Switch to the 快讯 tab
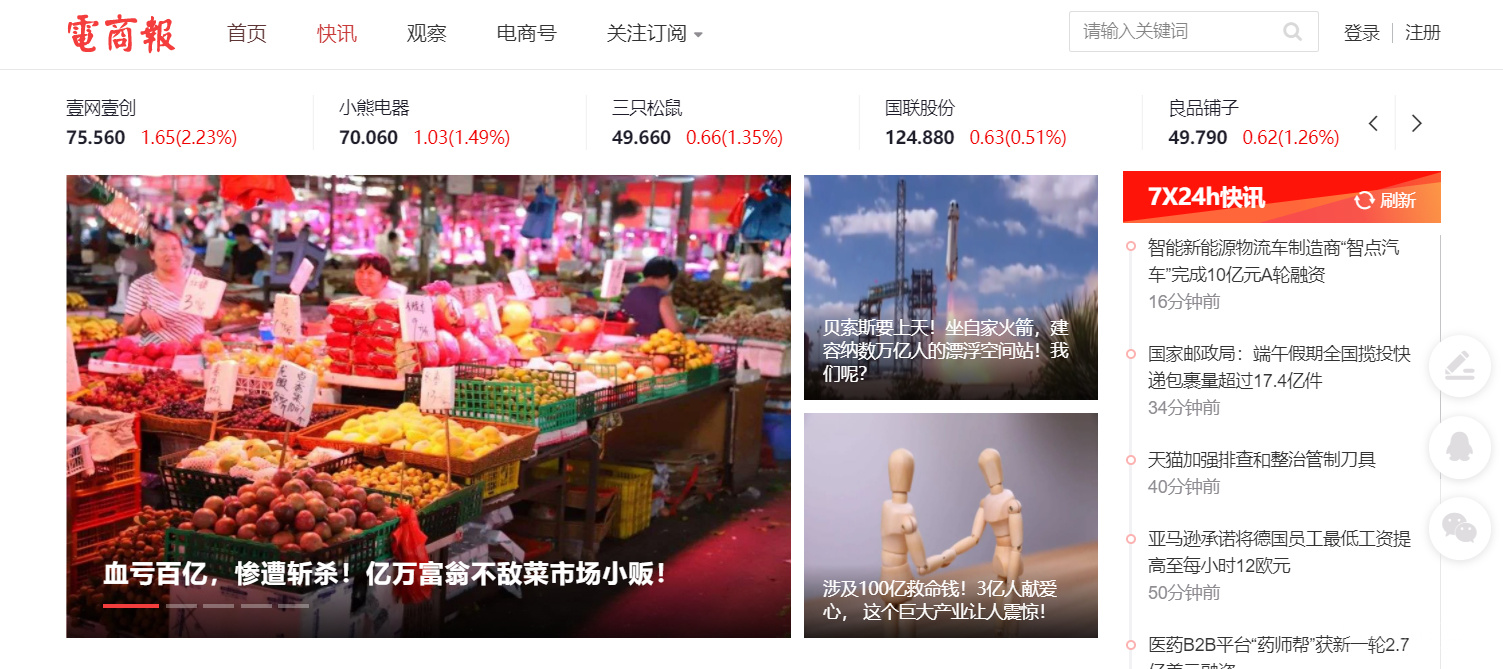 click(x=337, y=33)
